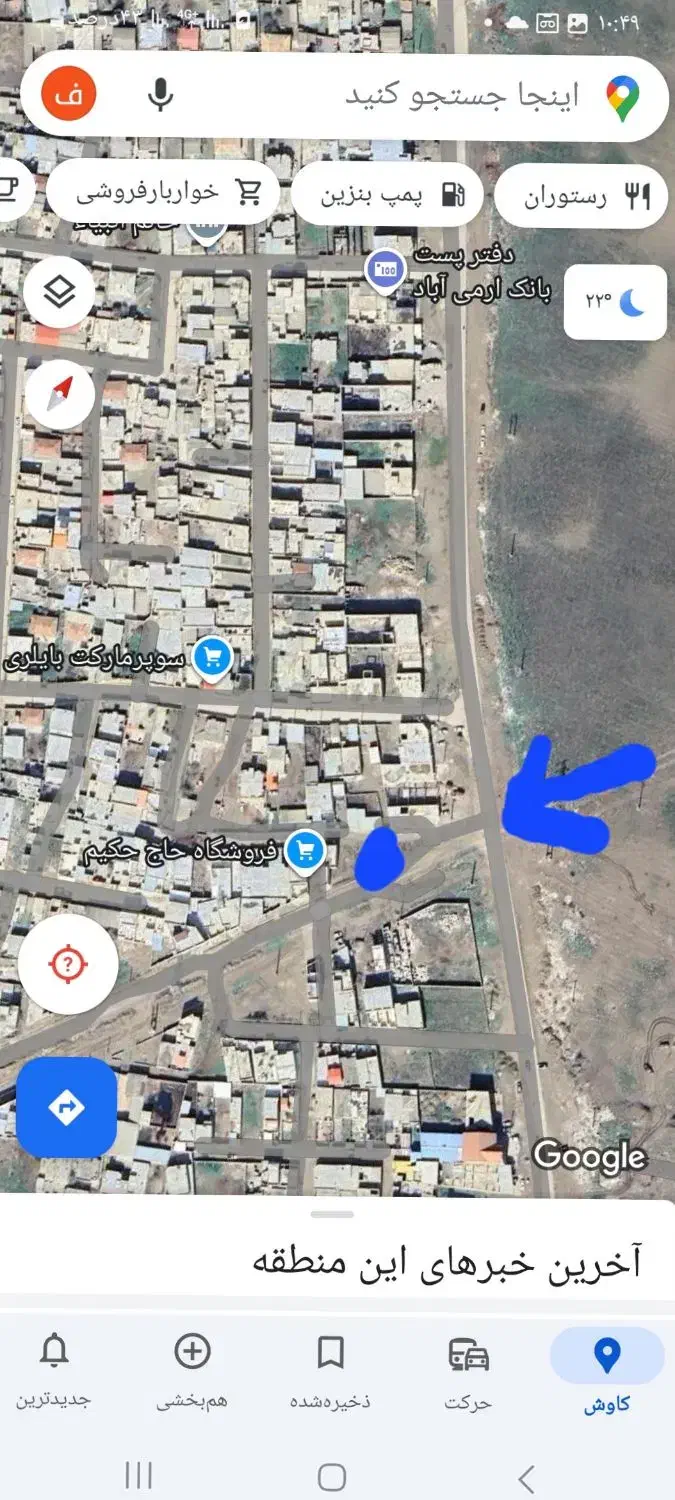Switch to the 'ذخیره‌شده' saved tab
Image resolution: width=675 pixels, height=1500 pixels.
point(330,1374)
